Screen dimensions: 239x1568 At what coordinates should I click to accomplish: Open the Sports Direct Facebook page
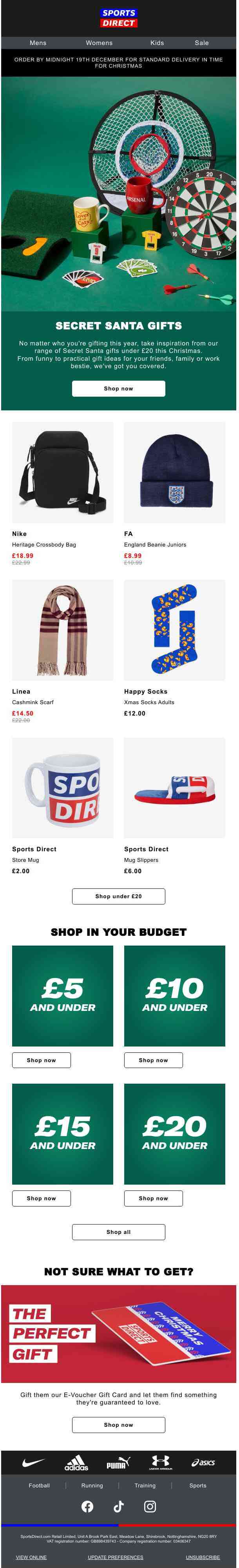coord(88,1506)
